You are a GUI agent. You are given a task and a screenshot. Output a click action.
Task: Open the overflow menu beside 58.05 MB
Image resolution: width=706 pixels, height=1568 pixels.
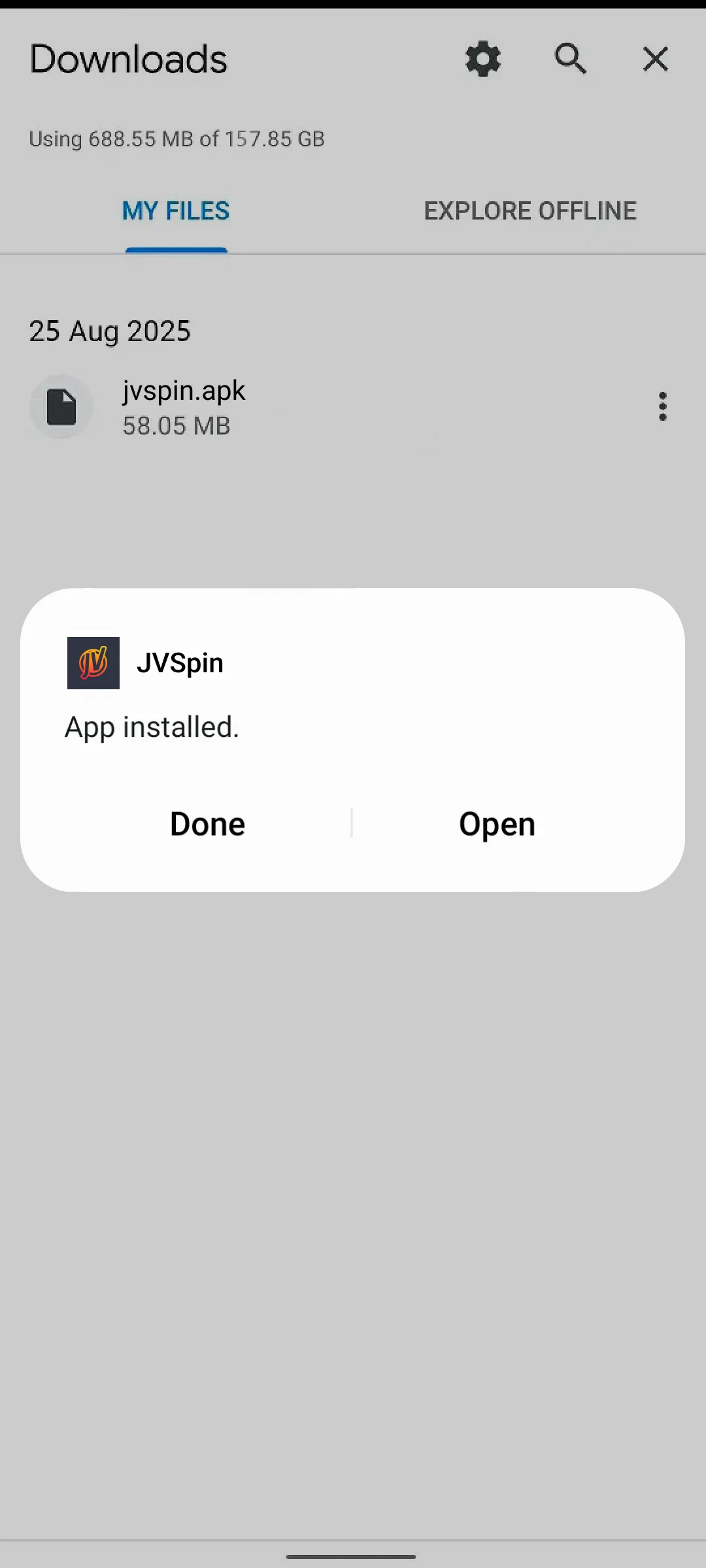coord(662,406)
